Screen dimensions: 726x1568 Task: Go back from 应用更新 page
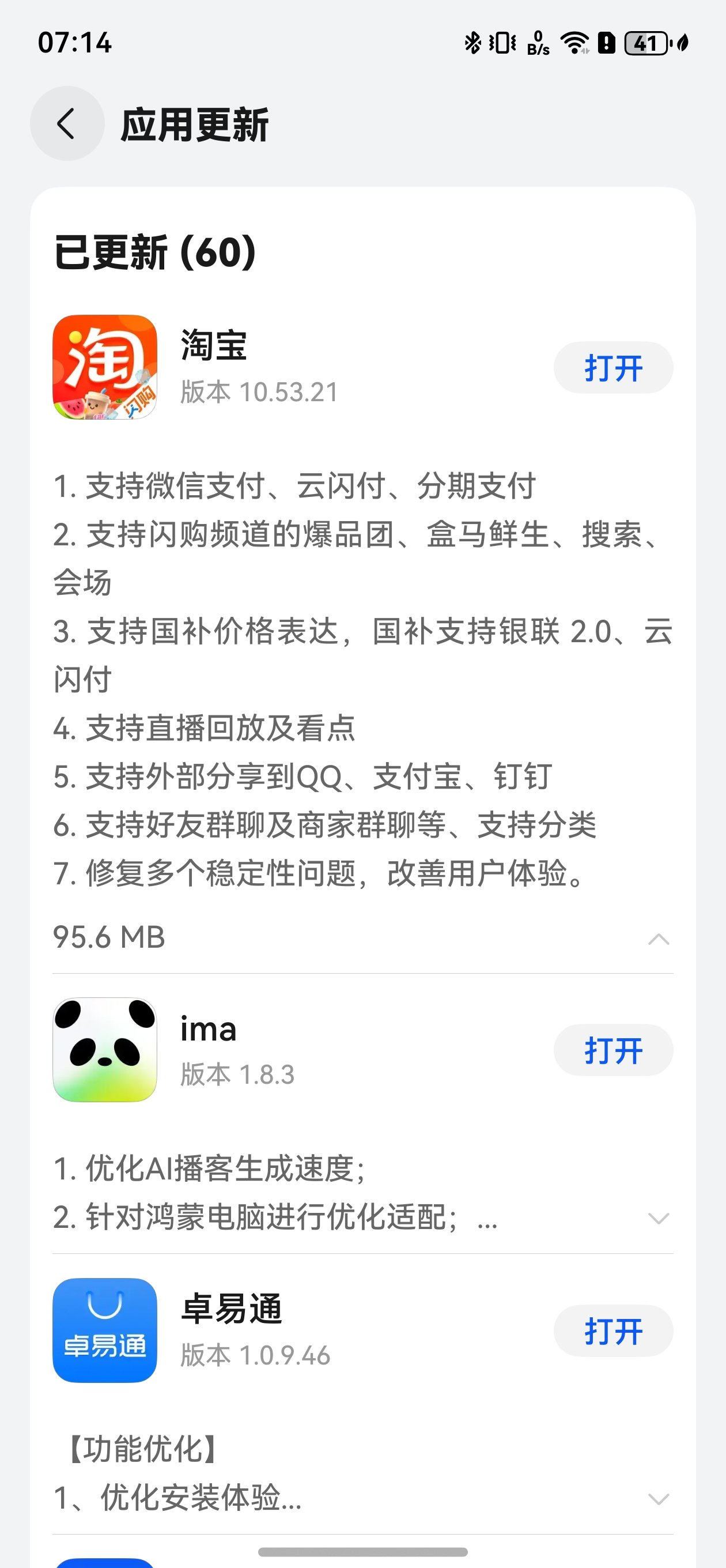coord(67,123)
